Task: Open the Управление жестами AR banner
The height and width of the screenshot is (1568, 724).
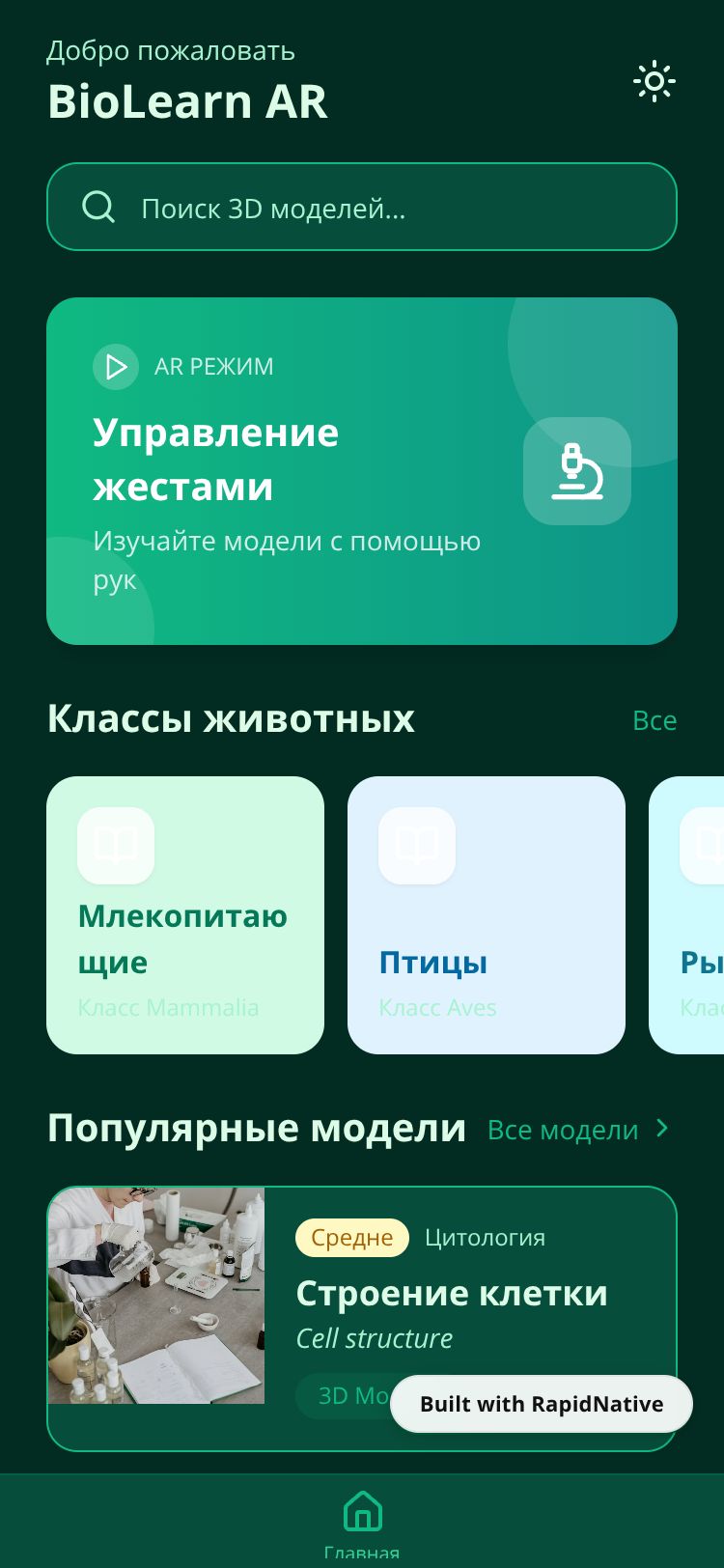Action: click(362, 471)
